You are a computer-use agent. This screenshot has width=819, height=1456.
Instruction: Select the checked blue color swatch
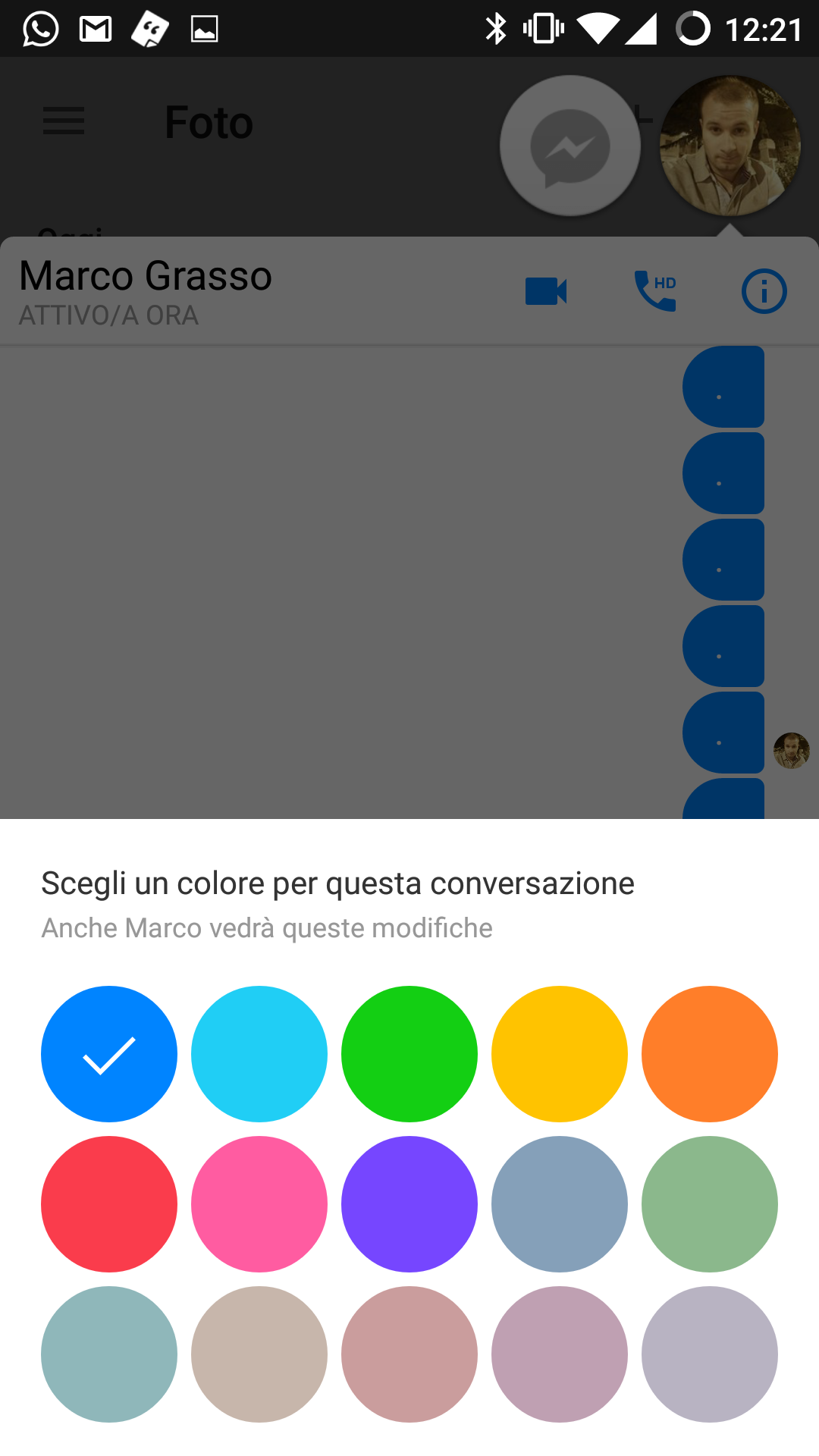click(x=109, y=1053)
